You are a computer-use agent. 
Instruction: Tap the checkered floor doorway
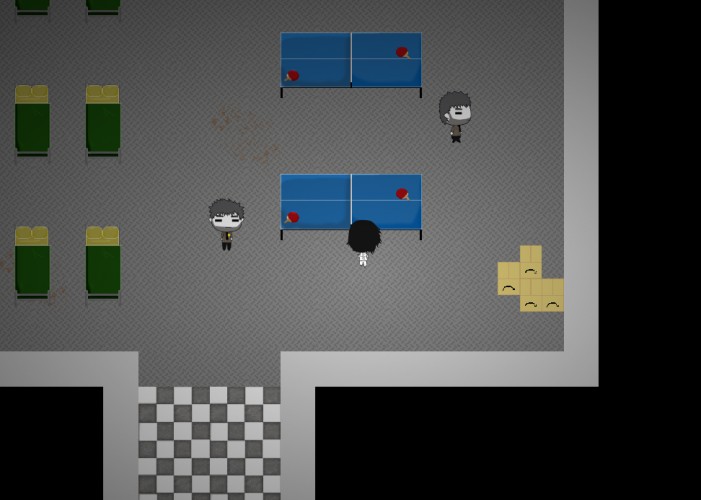coord(209,443)
